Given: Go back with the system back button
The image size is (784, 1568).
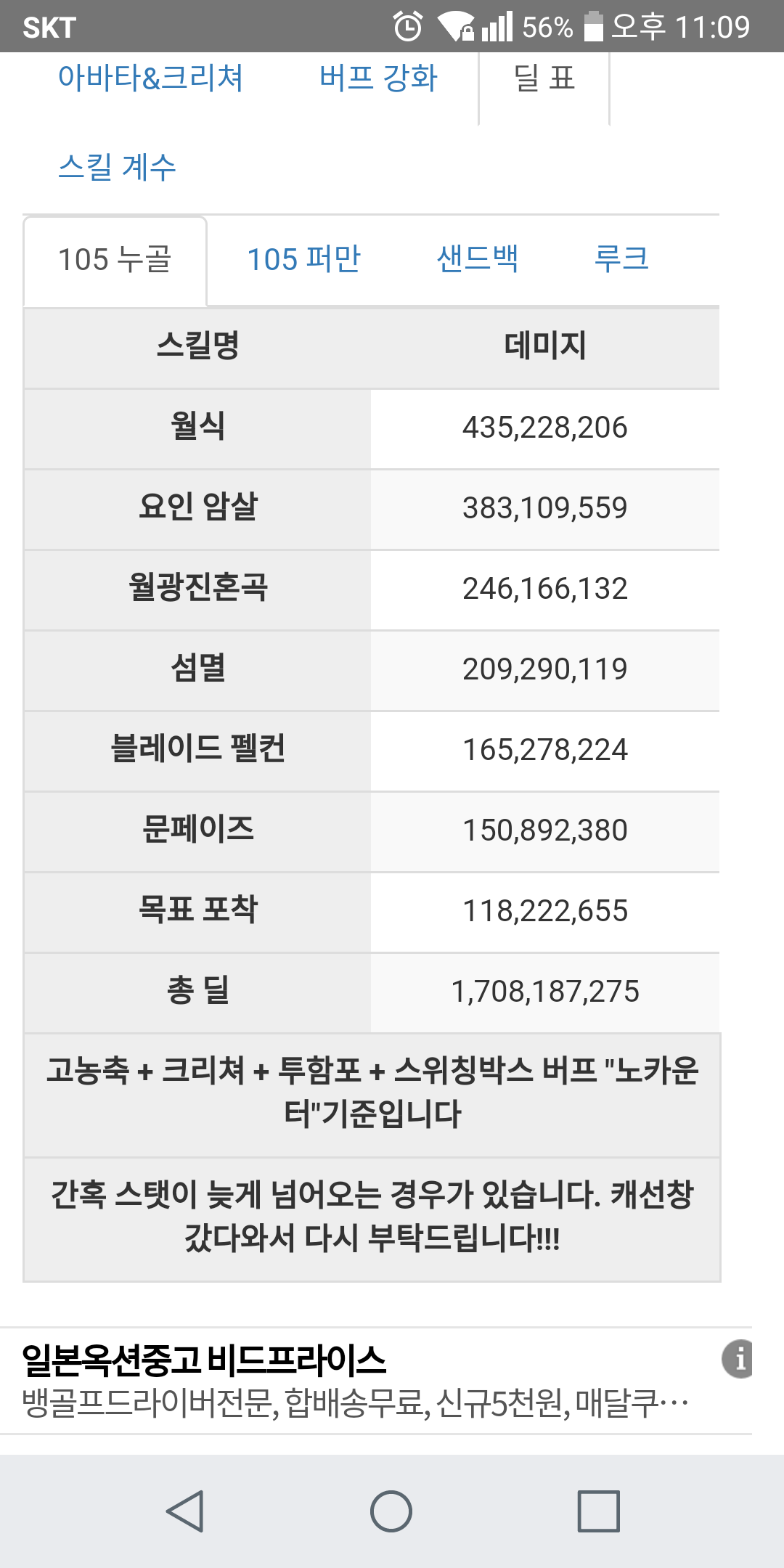Looking at the screenshot, I should point(185,1511).
